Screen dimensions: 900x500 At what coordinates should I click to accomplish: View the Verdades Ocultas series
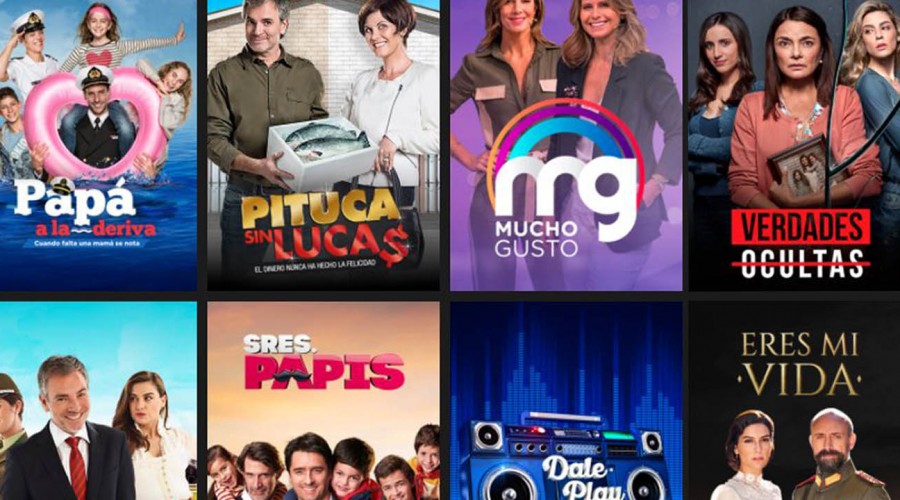794,145
